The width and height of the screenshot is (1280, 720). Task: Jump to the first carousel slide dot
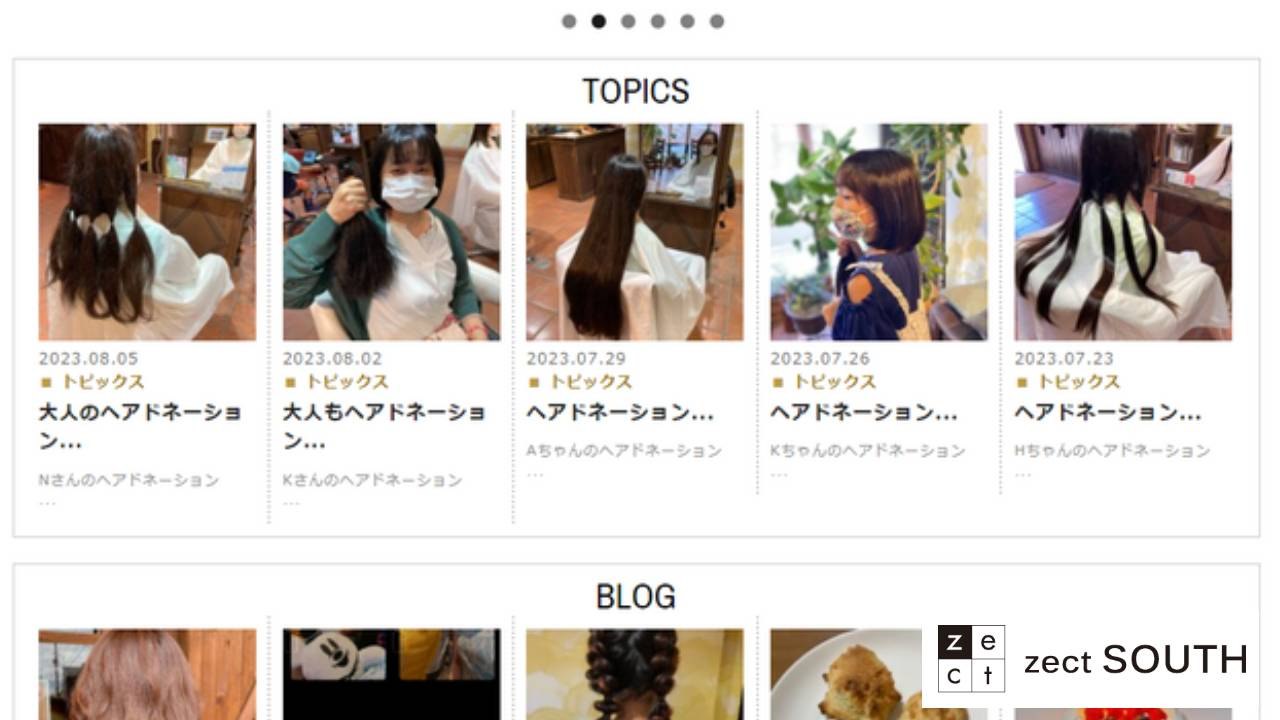click(569, 21)
